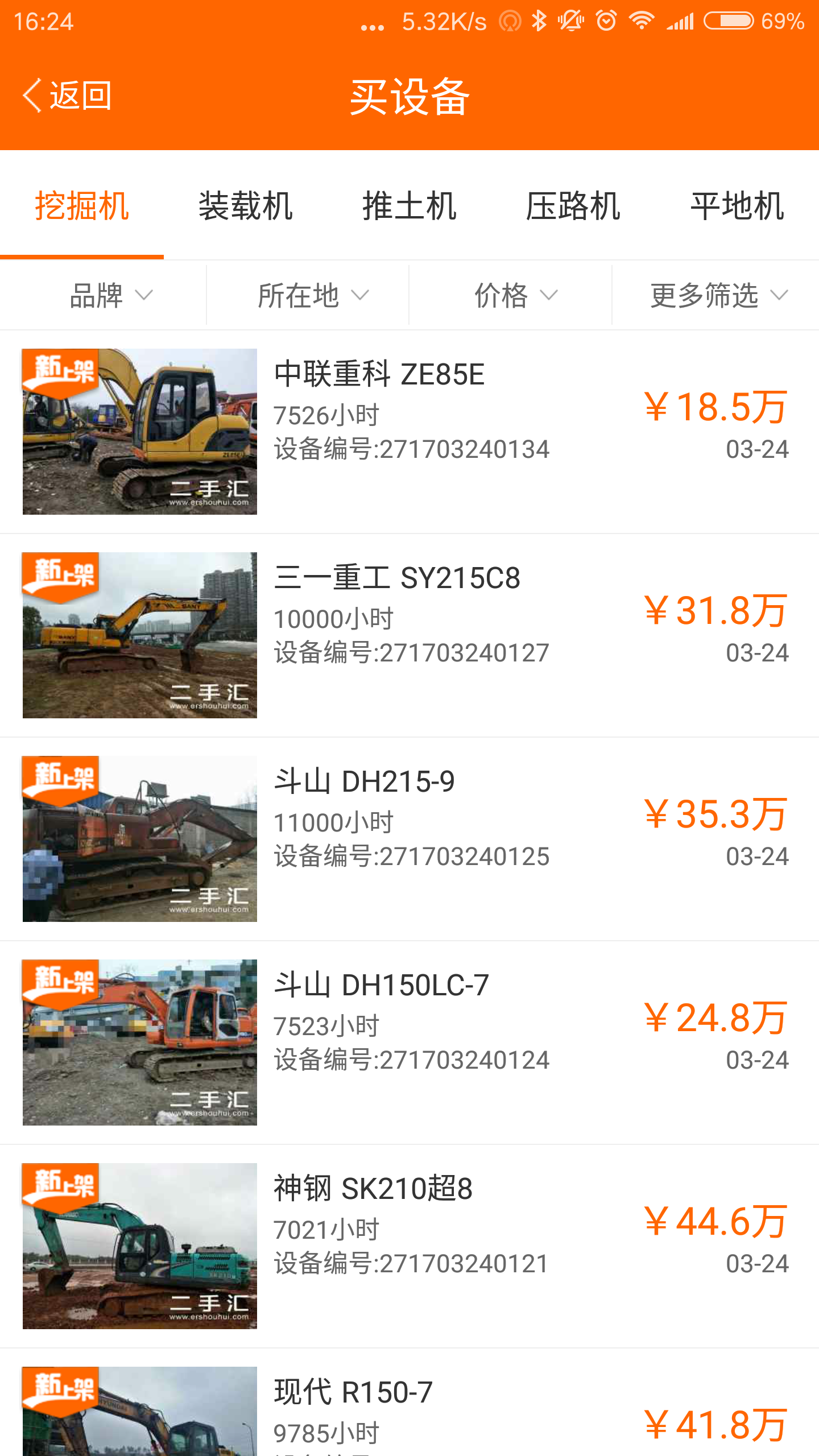Select the 挖掘机 tab
This screenshot has height=1456, width=819.
(82, 206)
